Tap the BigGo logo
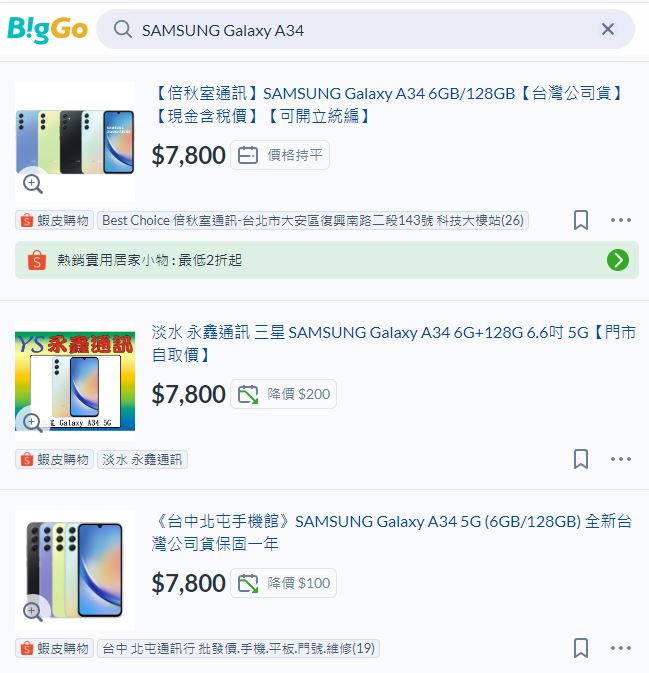The image size is (649, 673). [47, 29]
